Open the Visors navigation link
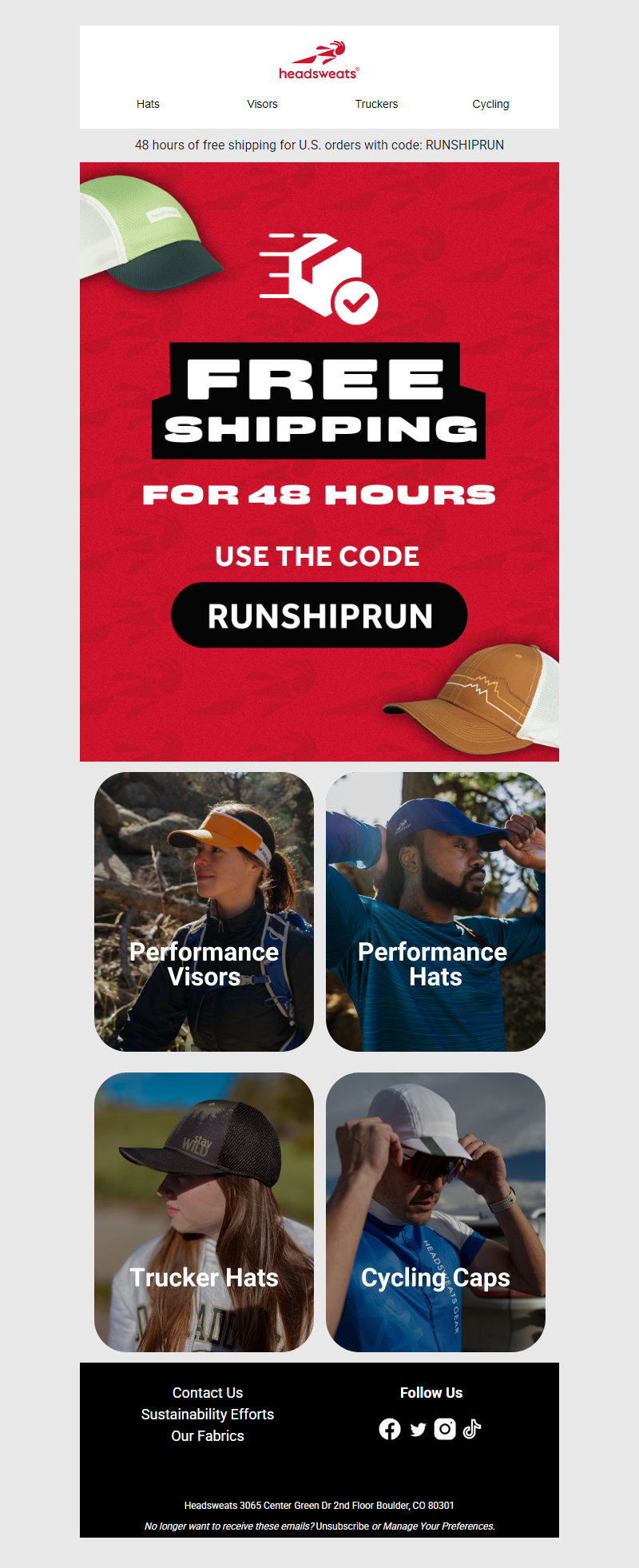This screenshot has height=1568, width=639. [x=262, y=104]
